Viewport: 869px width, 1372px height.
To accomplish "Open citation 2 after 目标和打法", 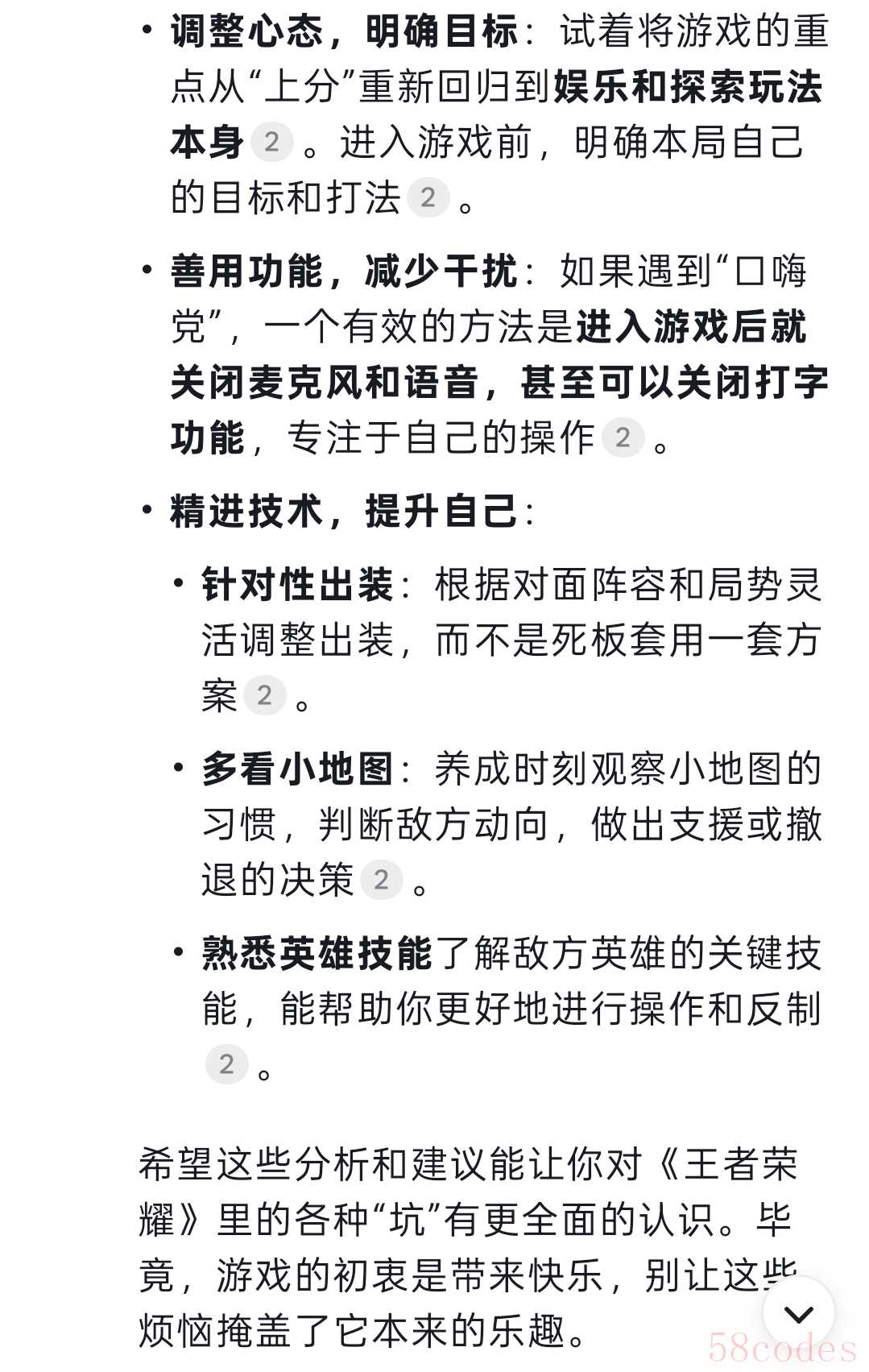I will pos(428,197).
